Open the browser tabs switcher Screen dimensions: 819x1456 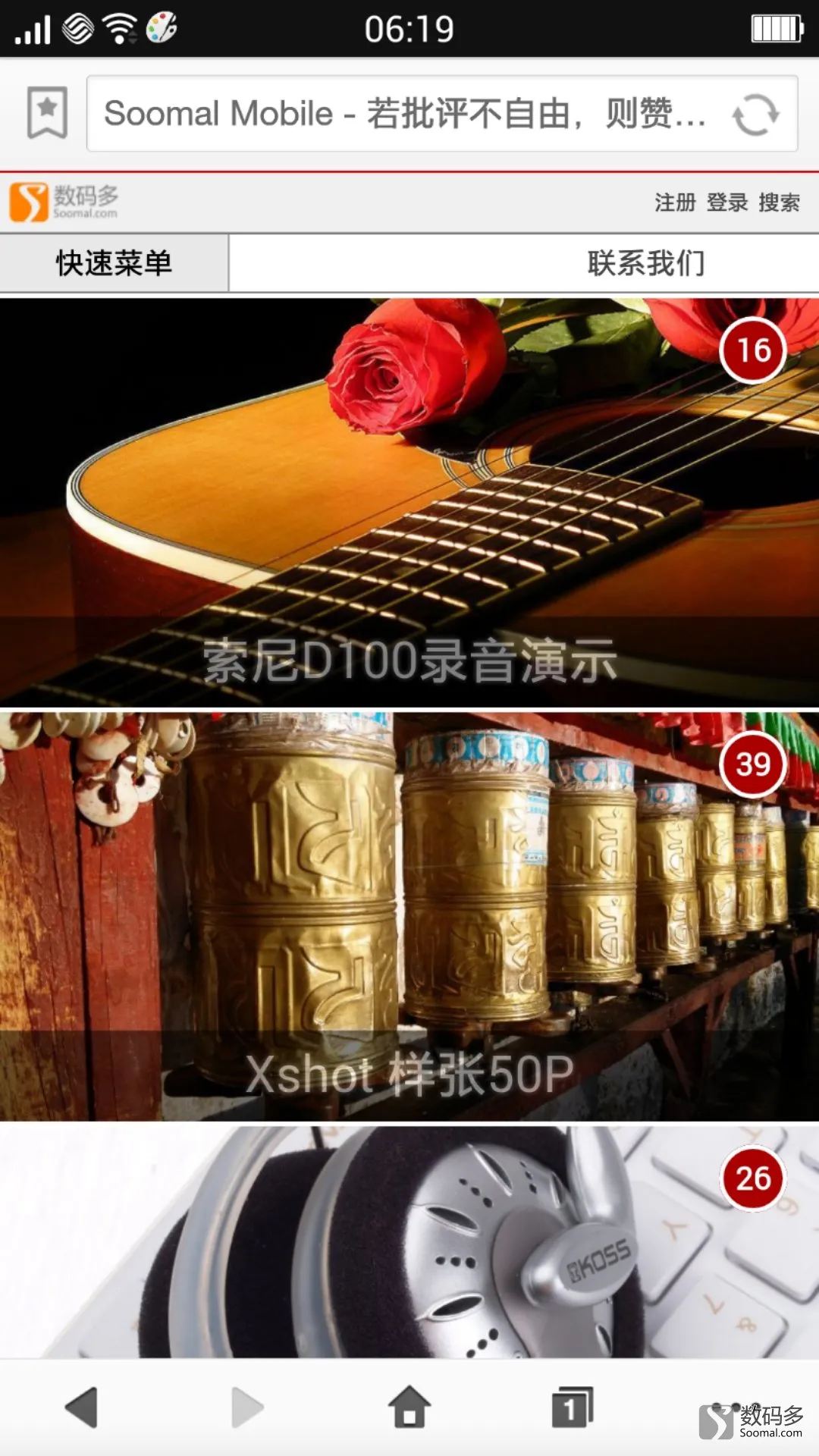point(573,1407)
